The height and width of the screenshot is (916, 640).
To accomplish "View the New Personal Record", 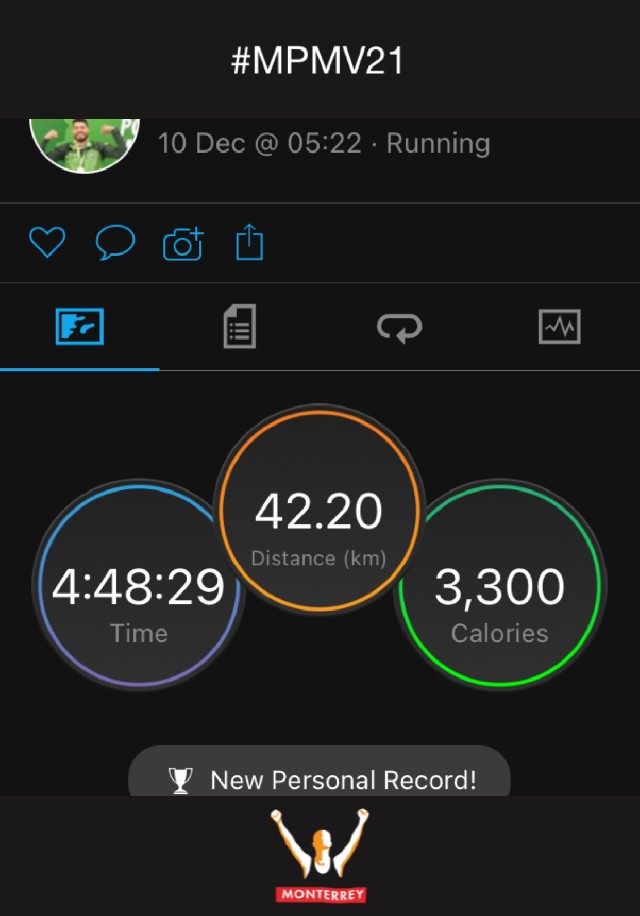I will [320, 779].
